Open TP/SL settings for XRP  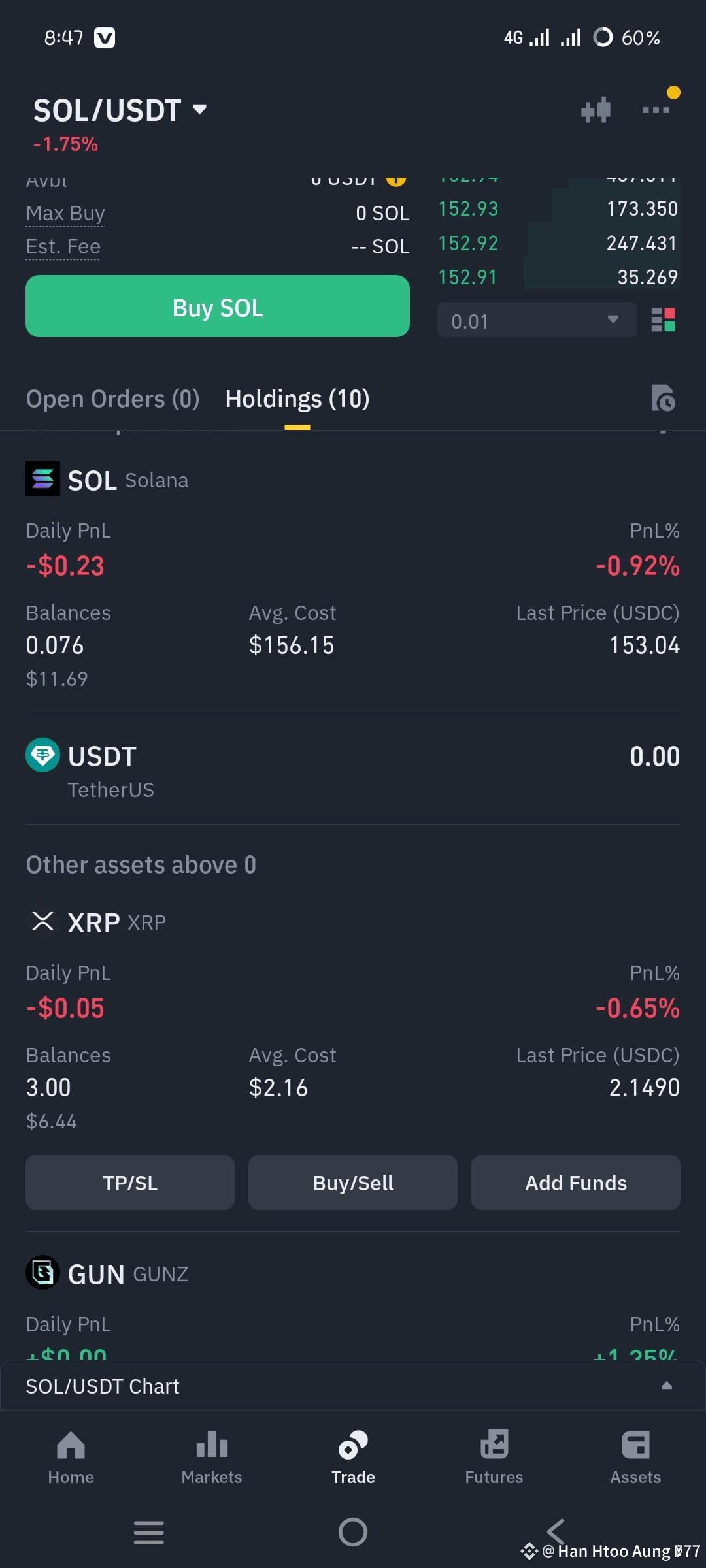coord(129,1183)
